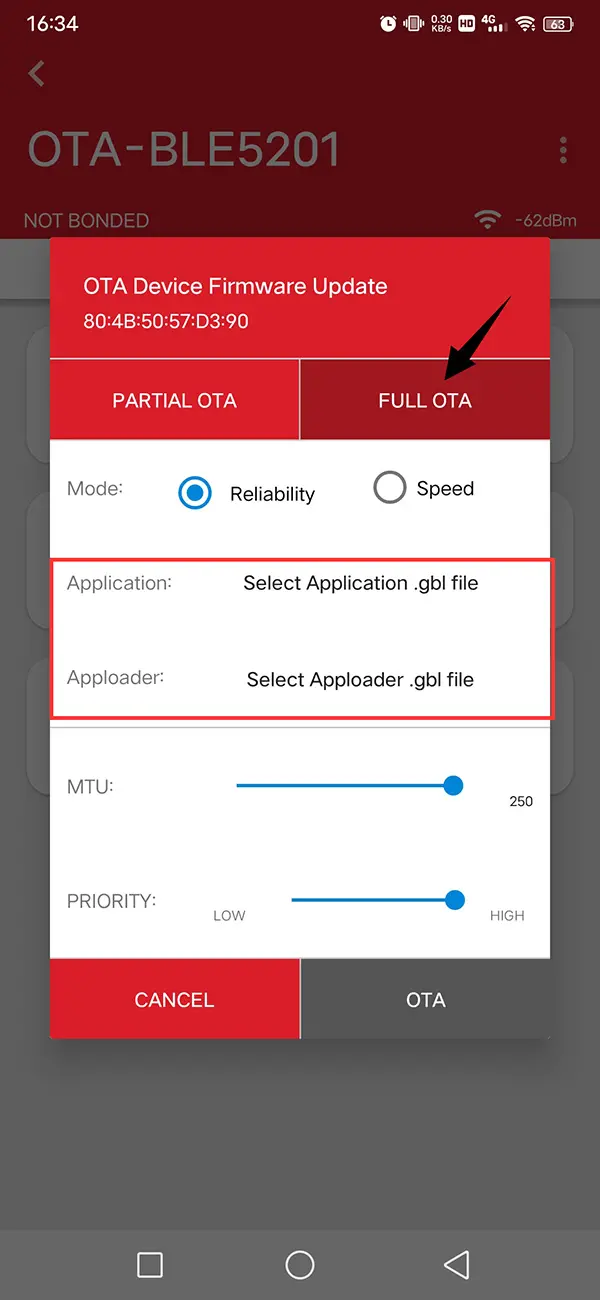Open the three-dot overflow menu

pos(563,151)
